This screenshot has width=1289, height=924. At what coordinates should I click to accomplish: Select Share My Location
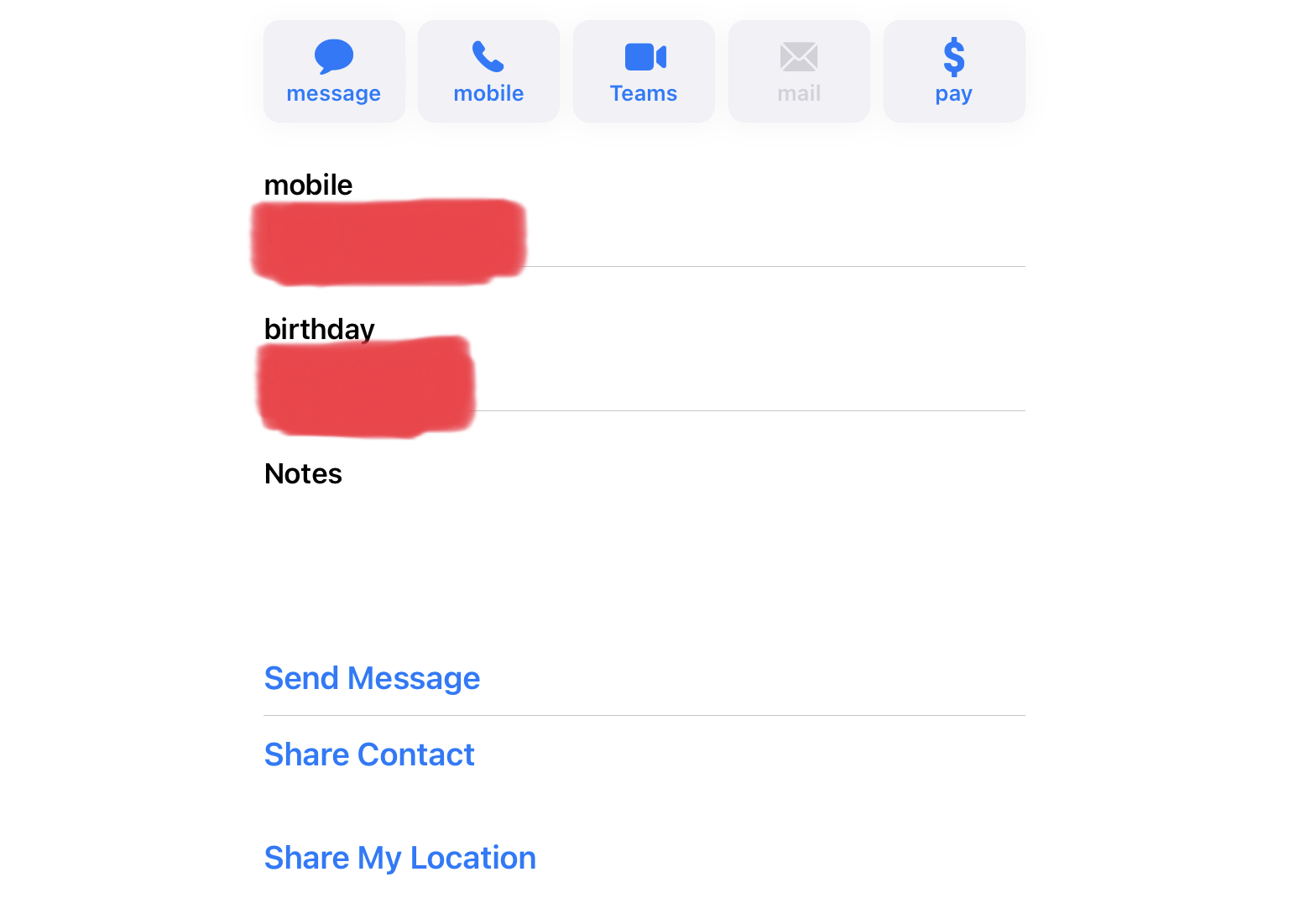[x=399, y=858]
